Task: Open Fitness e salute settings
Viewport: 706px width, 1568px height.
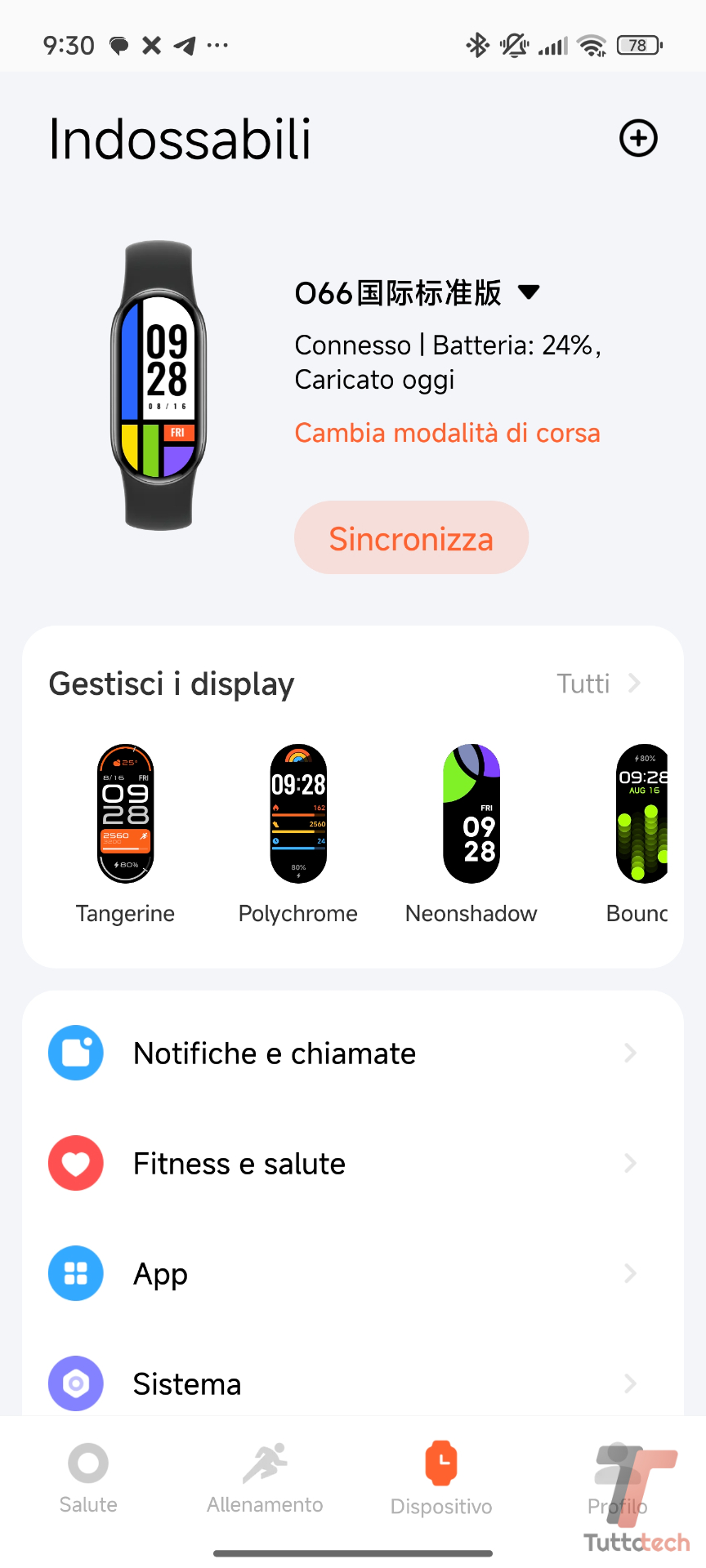Action: click(x=353, y=1164)
